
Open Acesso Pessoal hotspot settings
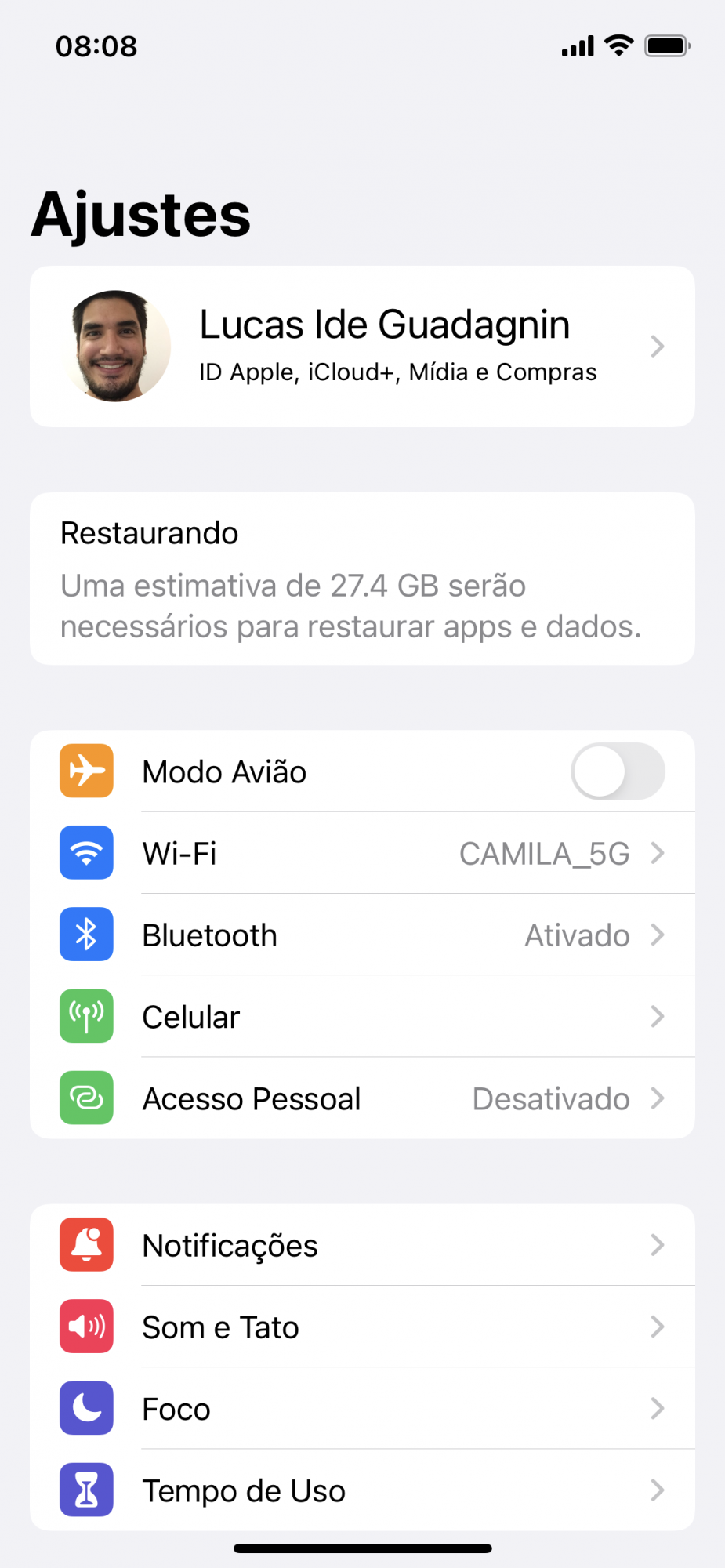point(362,1098)
